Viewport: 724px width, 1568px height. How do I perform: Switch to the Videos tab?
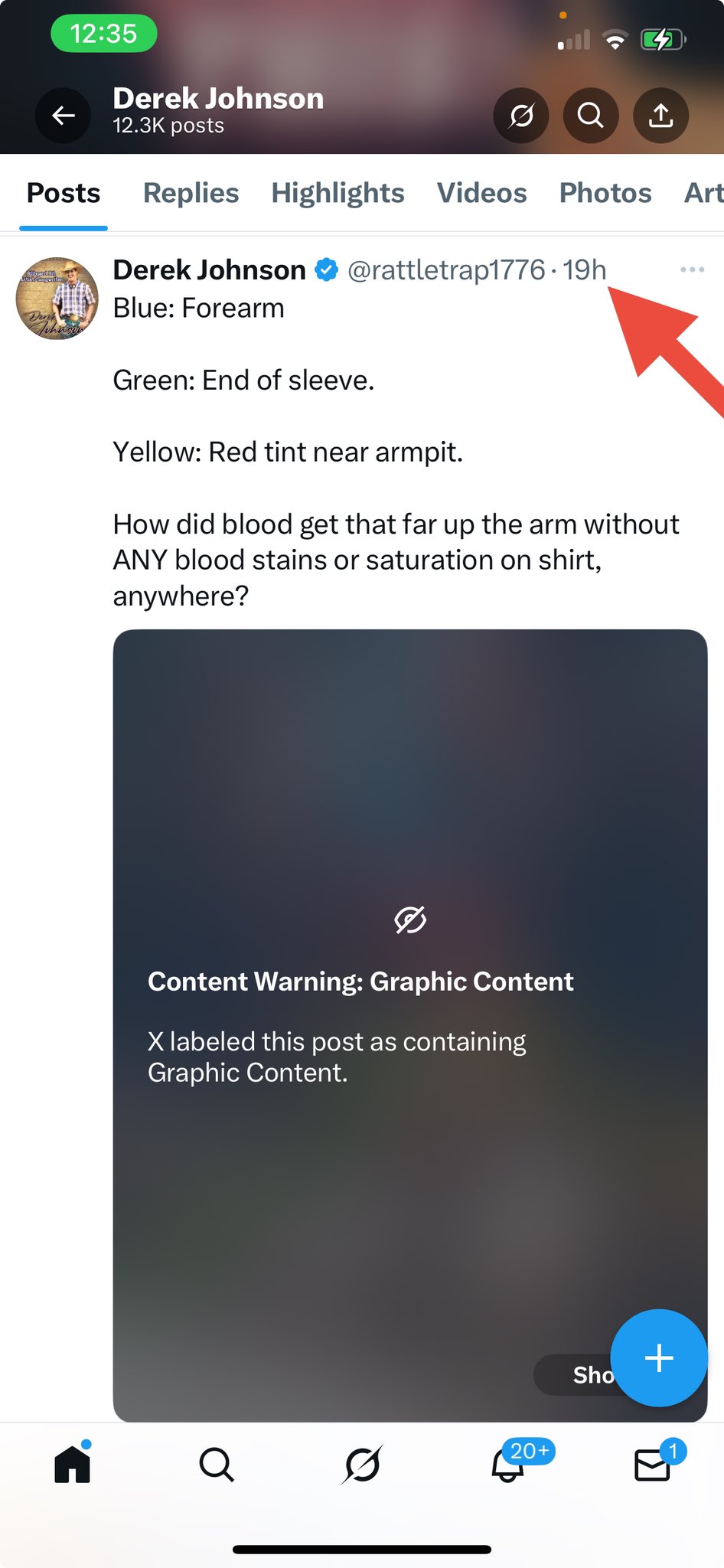[481, 193]
